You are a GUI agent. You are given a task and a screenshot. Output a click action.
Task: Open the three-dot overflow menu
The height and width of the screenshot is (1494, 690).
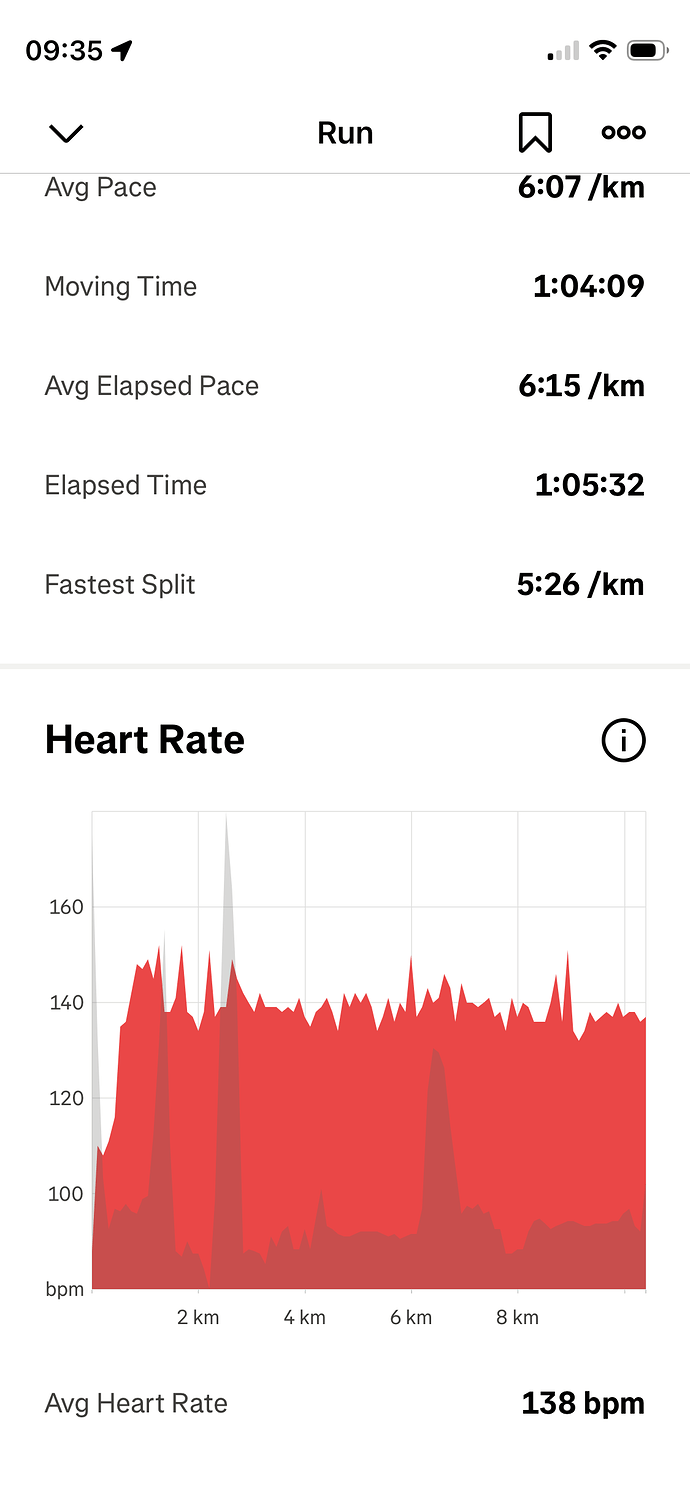tap(623, 132)
